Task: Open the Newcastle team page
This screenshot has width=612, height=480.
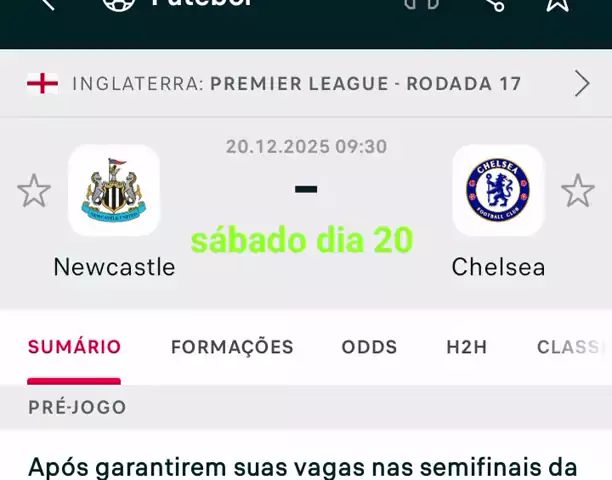Action: [x=114, y=191]
